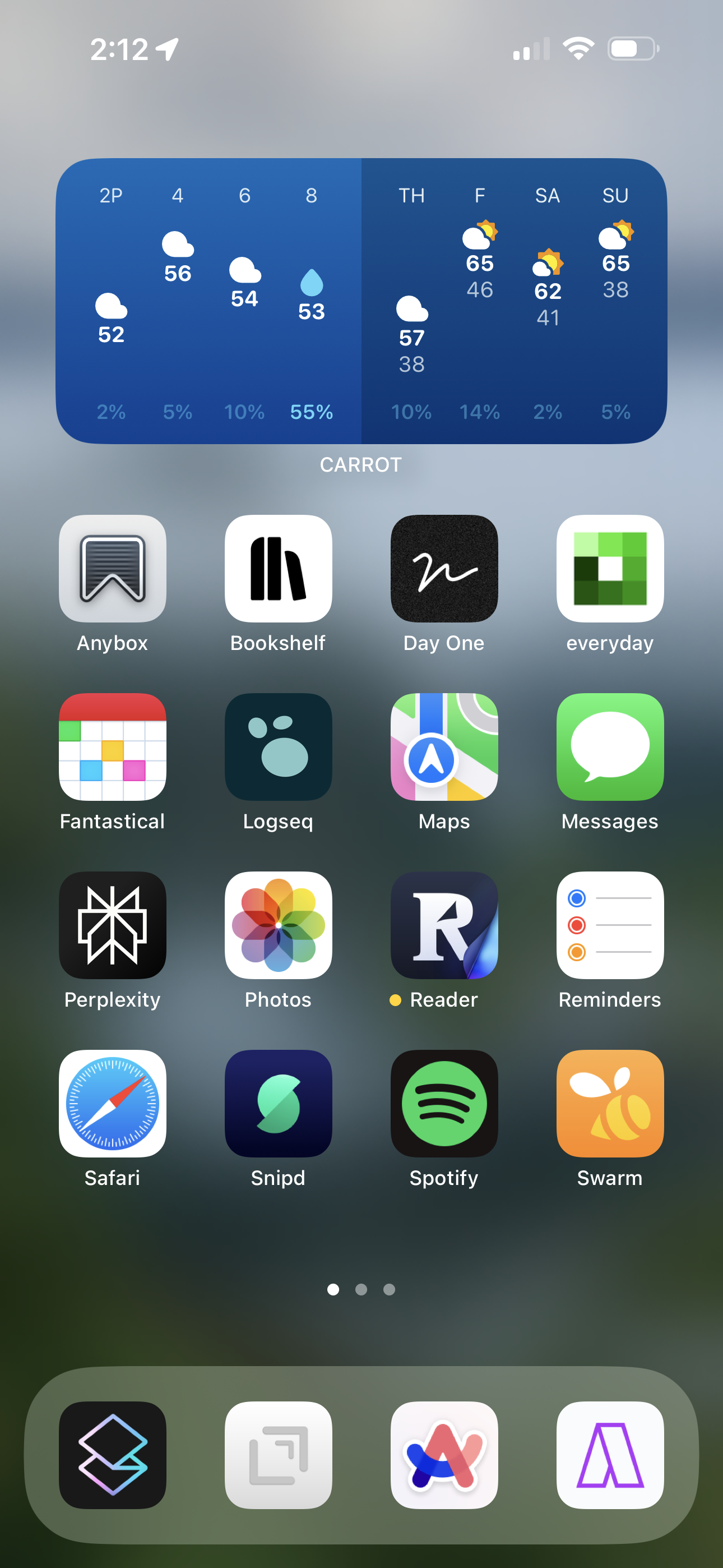The image size is (723, 1568).
Task: Launch the Swarm check-in app
Action: [x=610, y=1103]
